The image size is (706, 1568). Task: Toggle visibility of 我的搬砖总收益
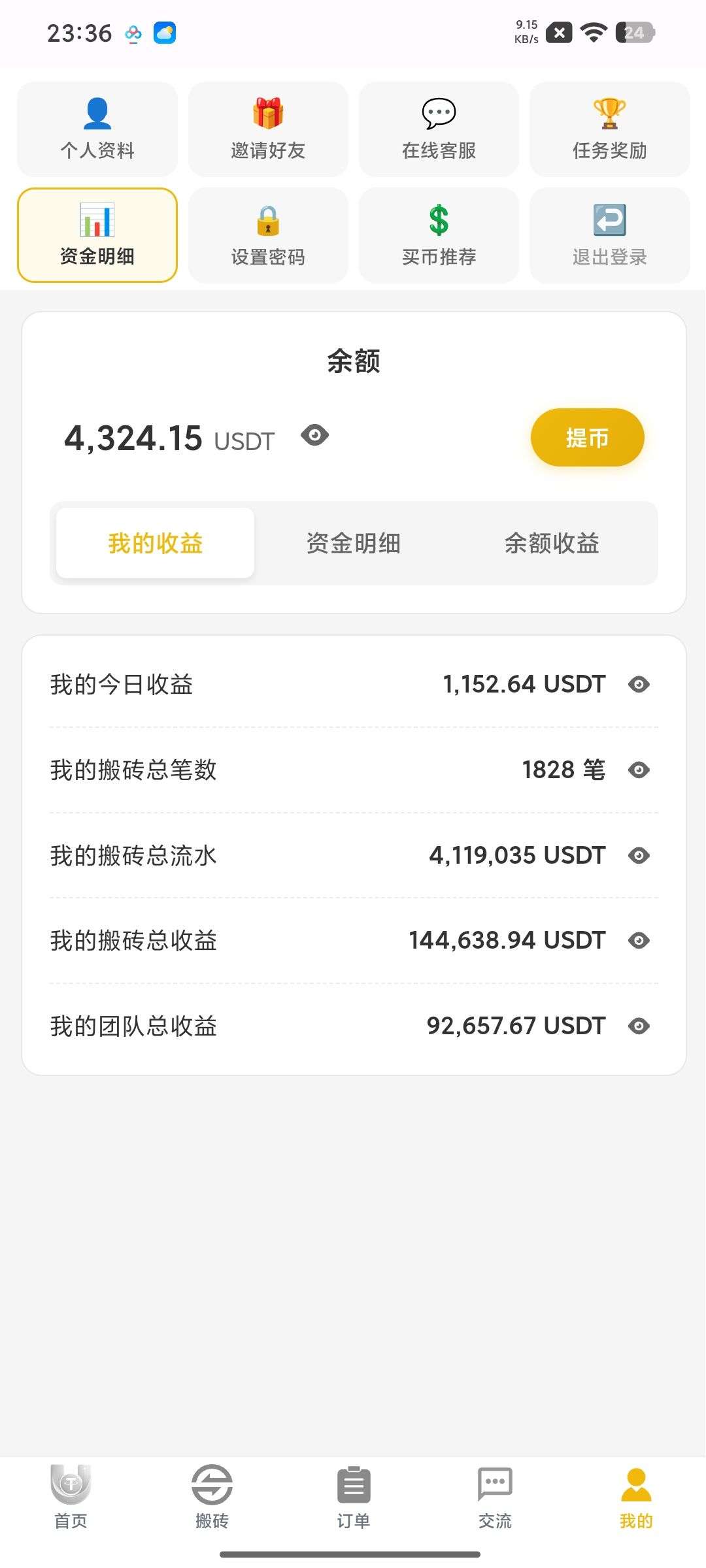pos(639,940)
